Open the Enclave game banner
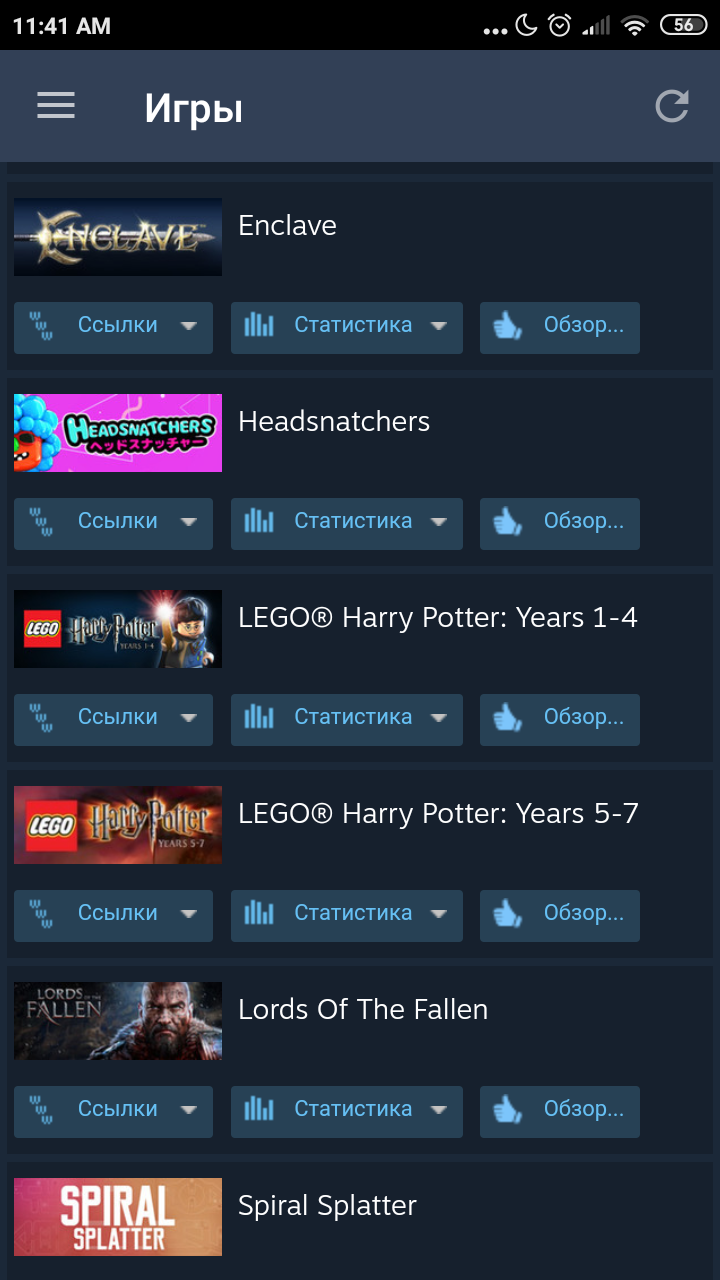The image size is (720, 1280). click(x=118, y=237)
